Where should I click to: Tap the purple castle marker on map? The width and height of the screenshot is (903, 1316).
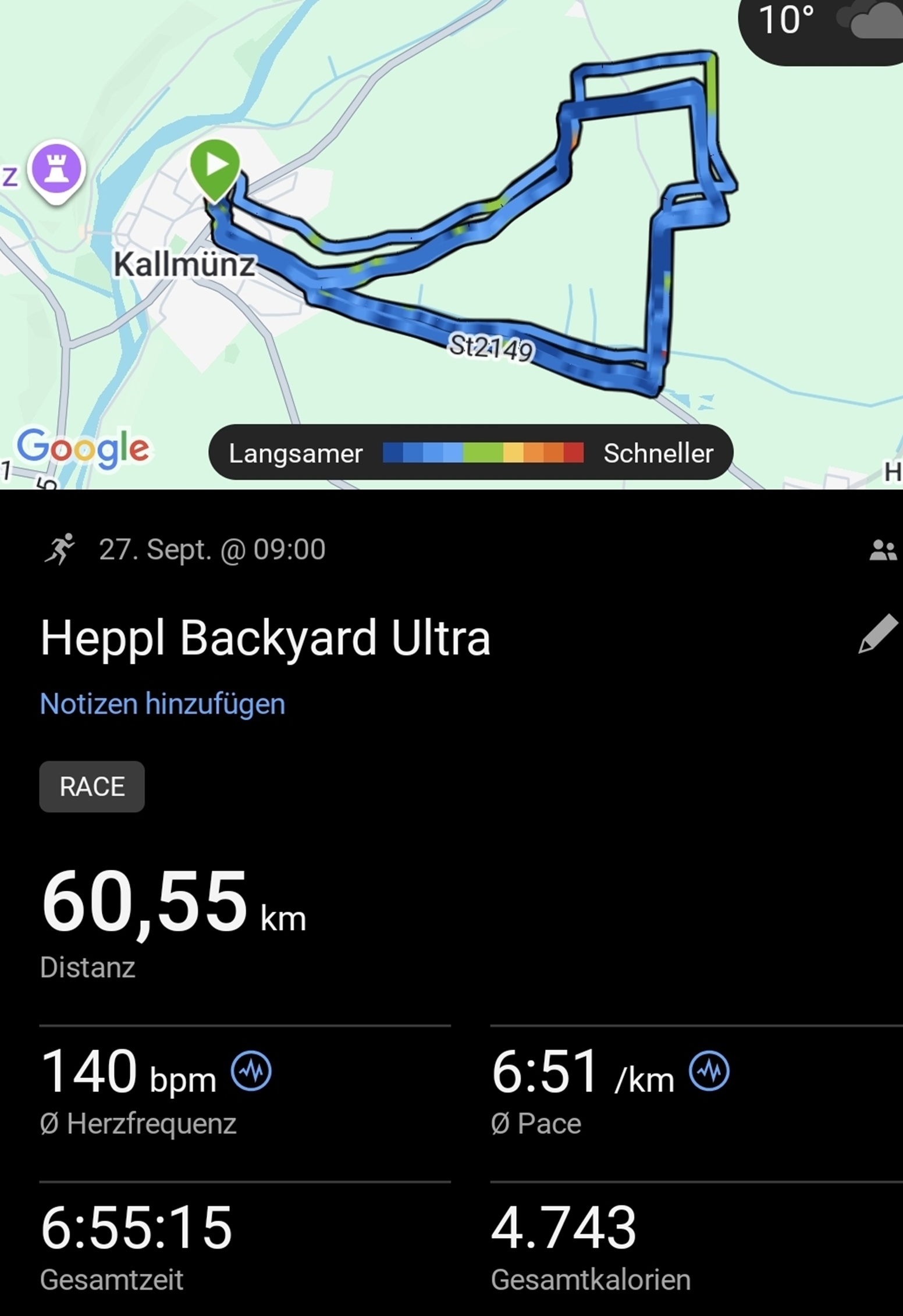click(57, 169)
